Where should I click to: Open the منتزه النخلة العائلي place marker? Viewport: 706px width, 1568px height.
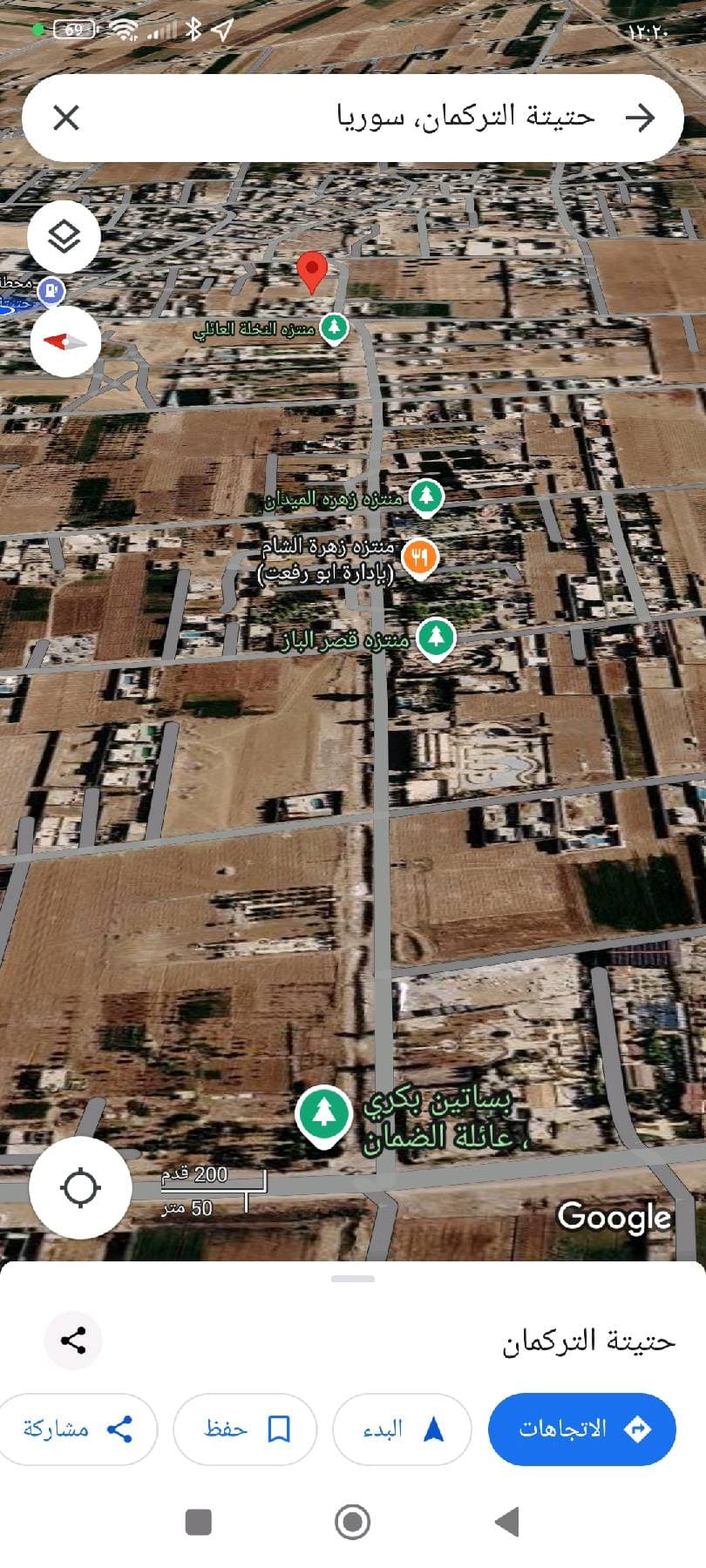pos(333,328)
